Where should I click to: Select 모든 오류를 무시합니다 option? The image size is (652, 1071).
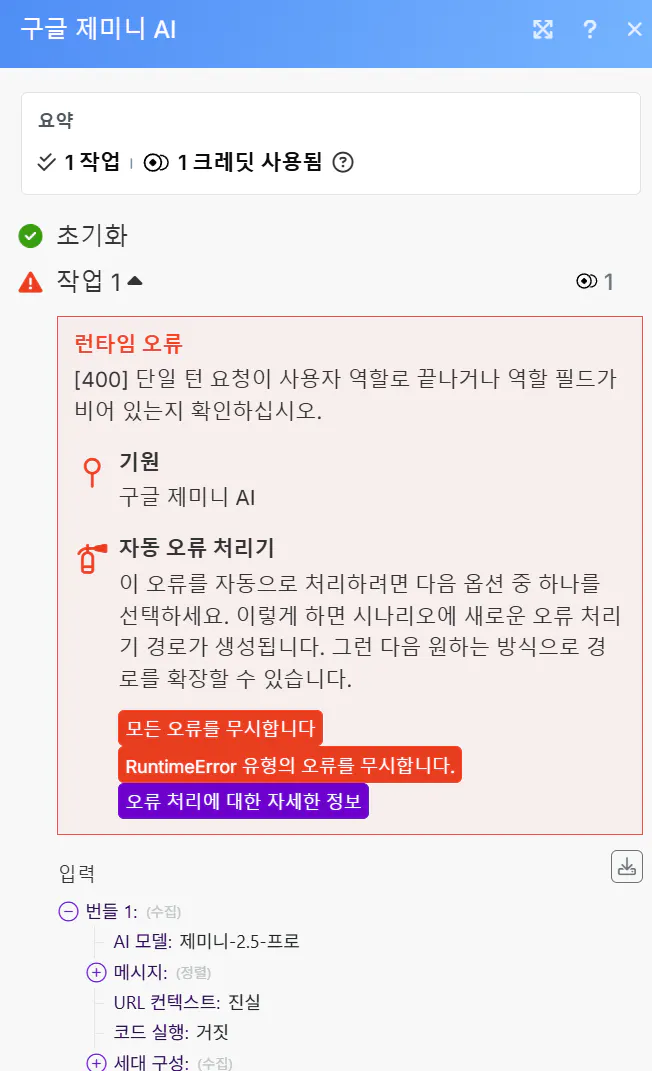point(221,728)
